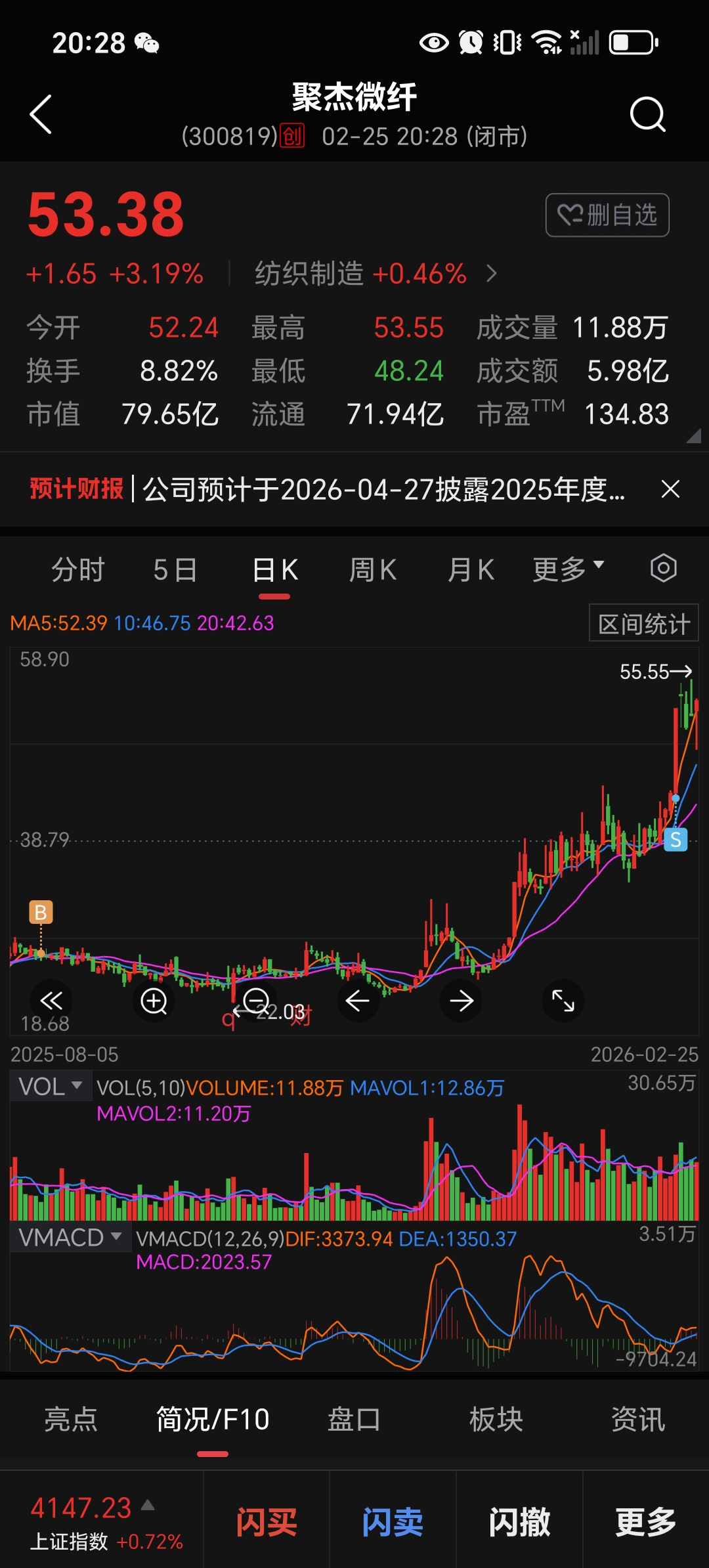709x1568 pixels.
Task: Tap 删自选 to remove from watchlist
Action: click(x=607, y=215)
